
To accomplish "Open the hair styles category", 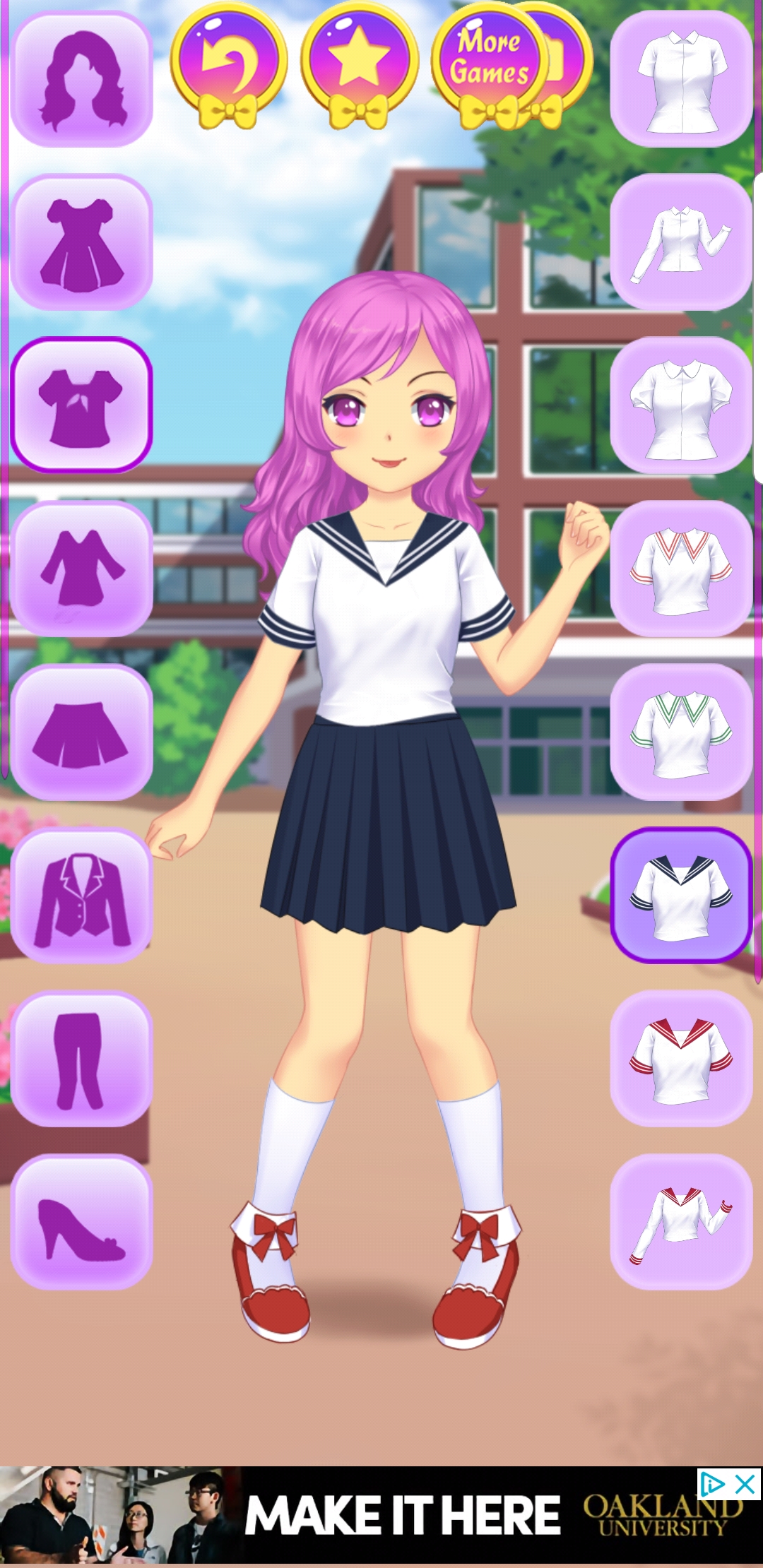I will (x=82, y=79).
